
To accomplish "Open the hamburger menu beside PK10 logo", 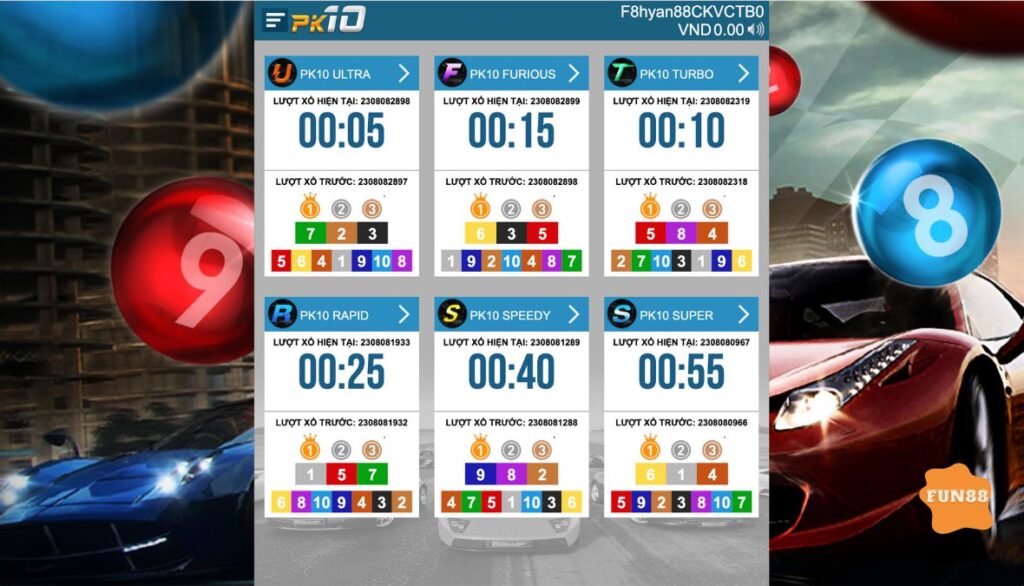I will tap(275, 20).
